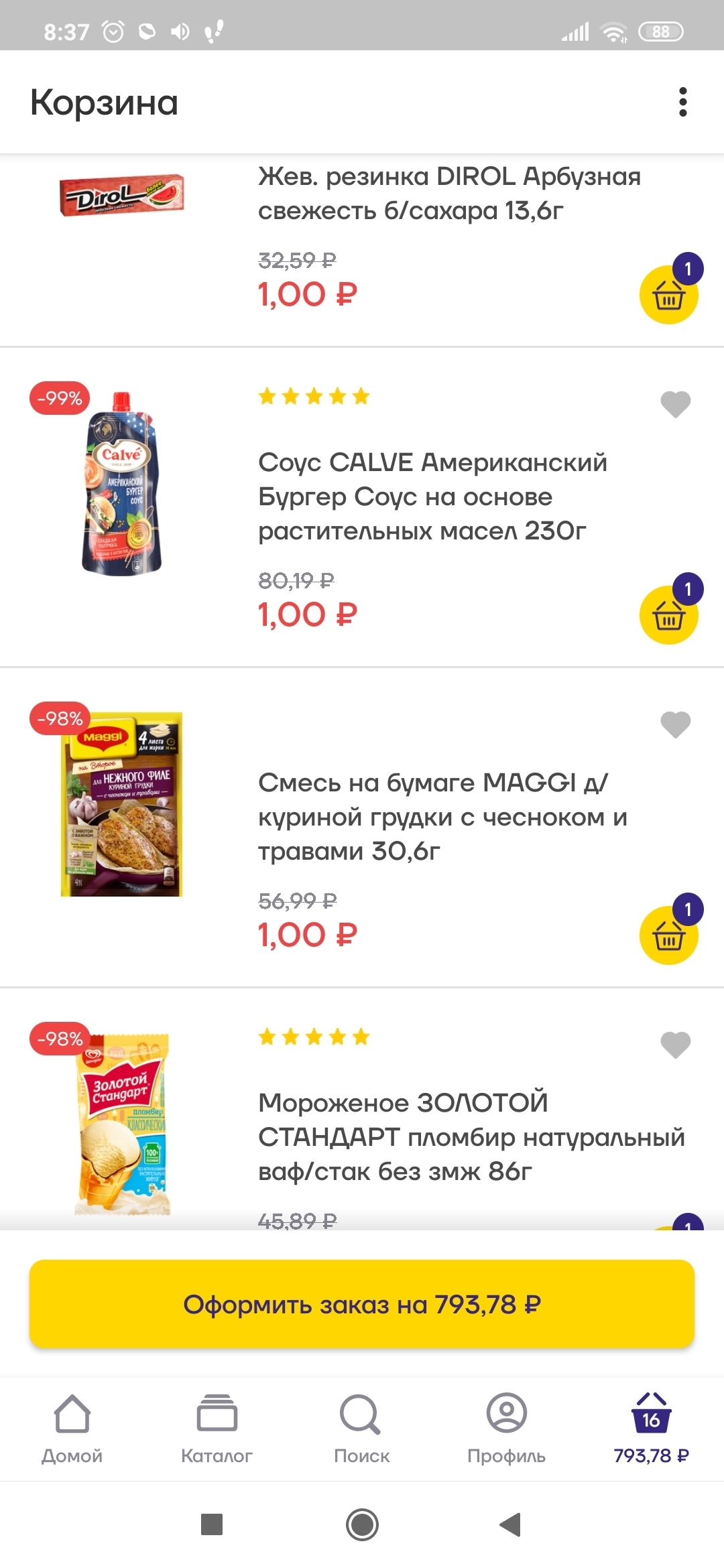Add CALVE burger sauce to favorites

(675, 404)
